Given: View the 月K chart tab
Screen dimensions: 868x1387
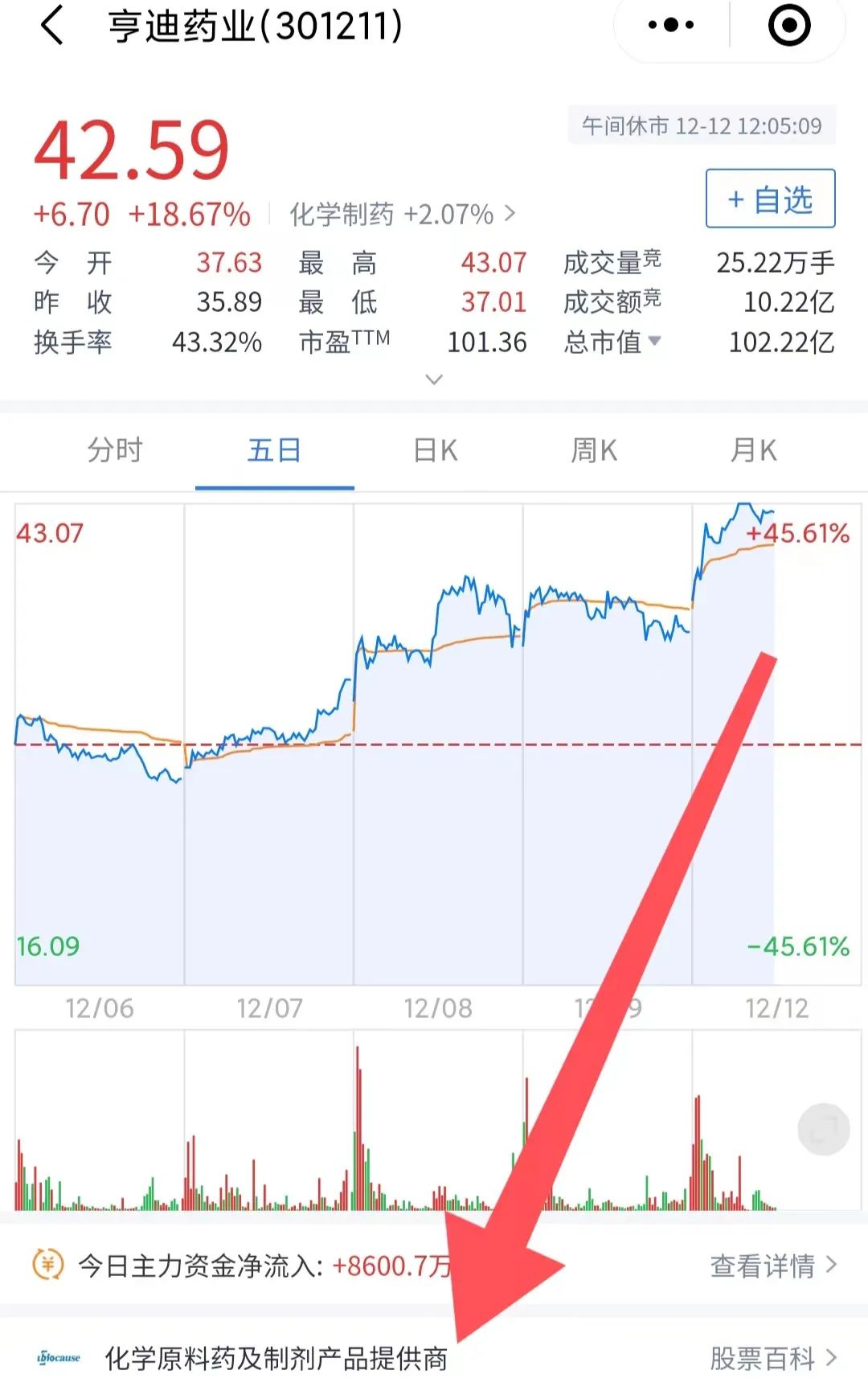Looking at the screenshot, I should (x=753, y=450).
